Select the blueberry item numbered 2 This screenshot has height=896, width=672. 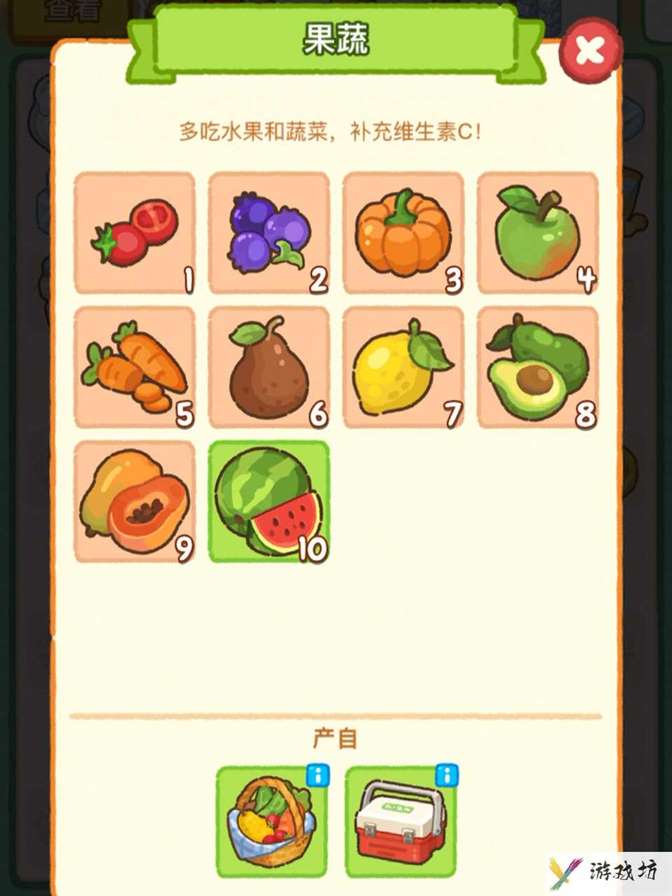(x=269, y=233)
